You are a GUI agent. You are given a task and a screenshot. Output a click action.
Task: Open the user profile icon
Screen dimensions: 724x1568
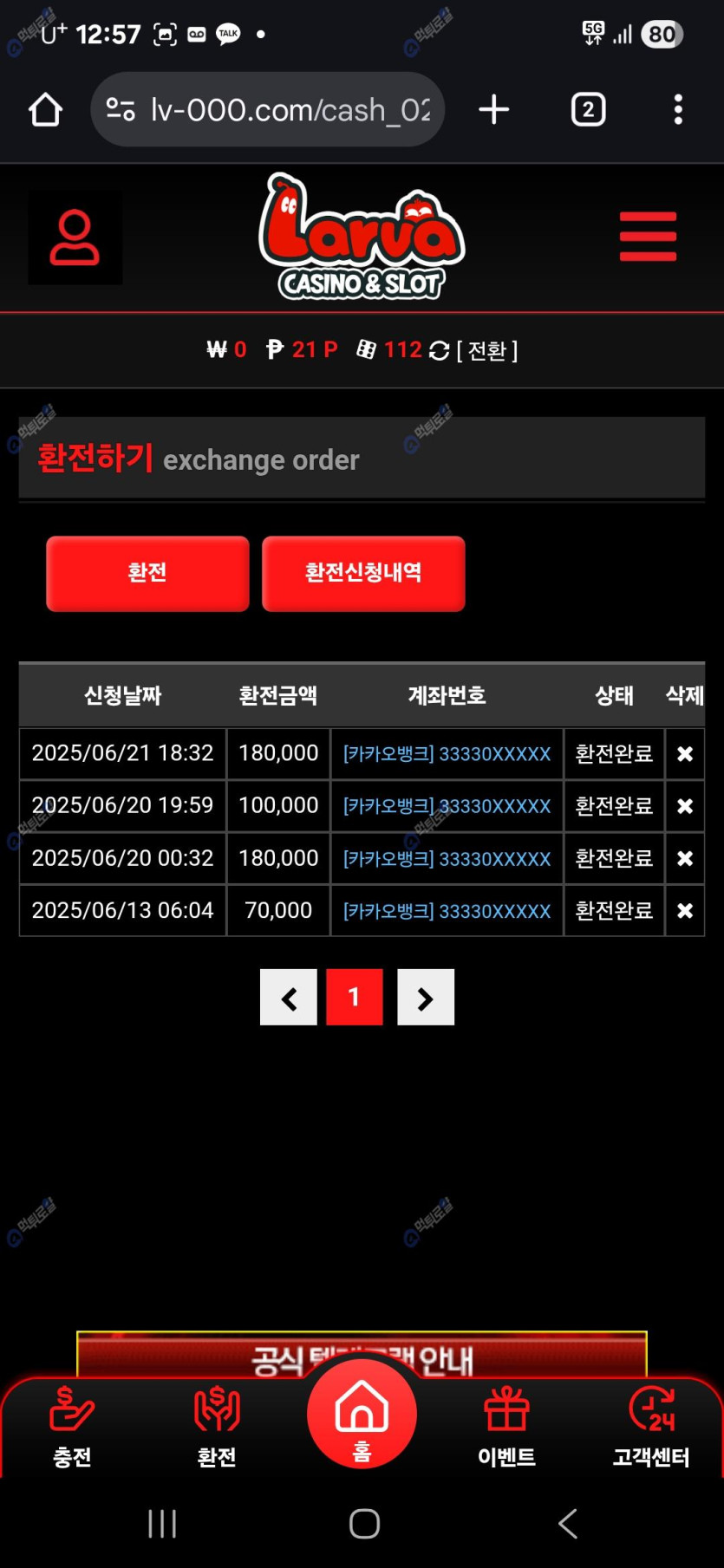(75, 237)
